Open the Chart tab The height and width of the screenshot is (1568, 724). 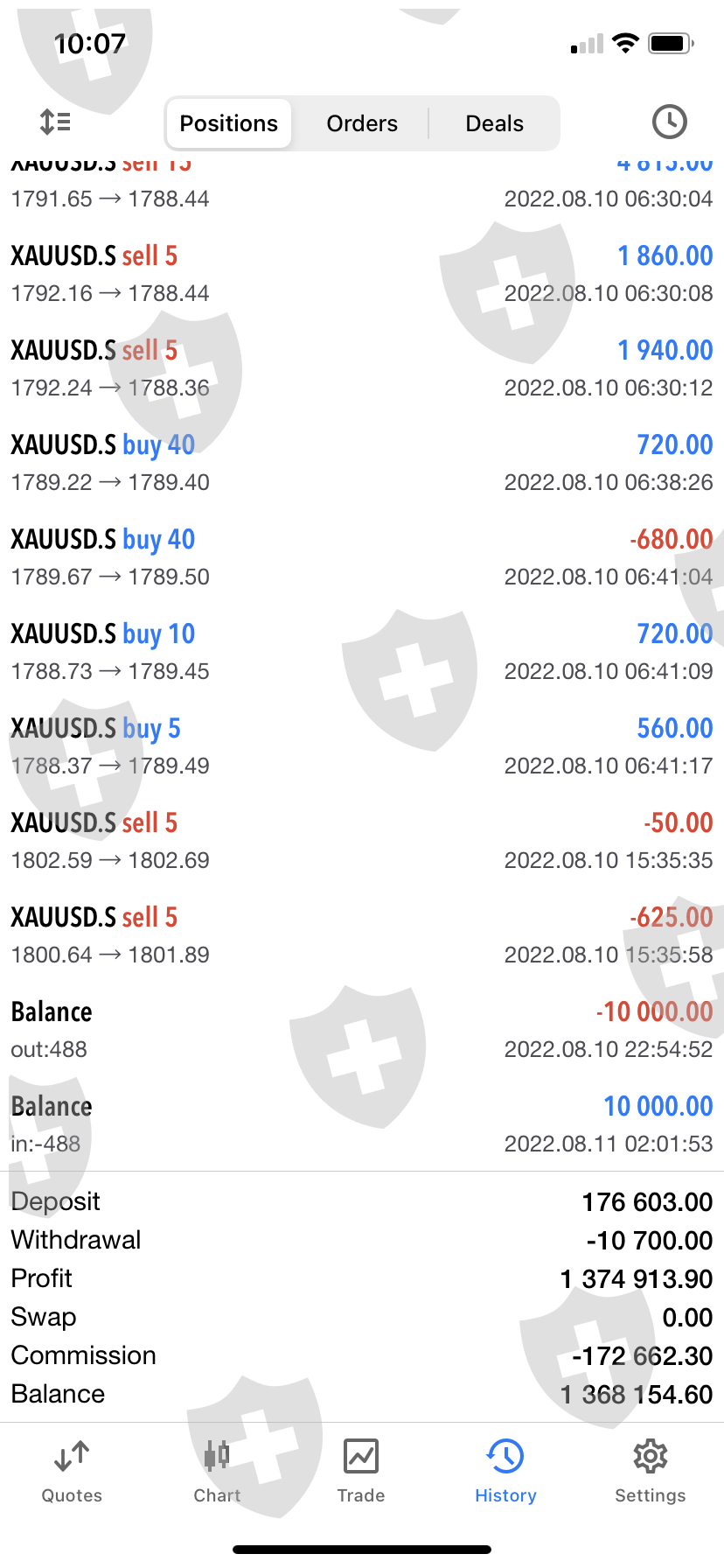(217, 1472)
